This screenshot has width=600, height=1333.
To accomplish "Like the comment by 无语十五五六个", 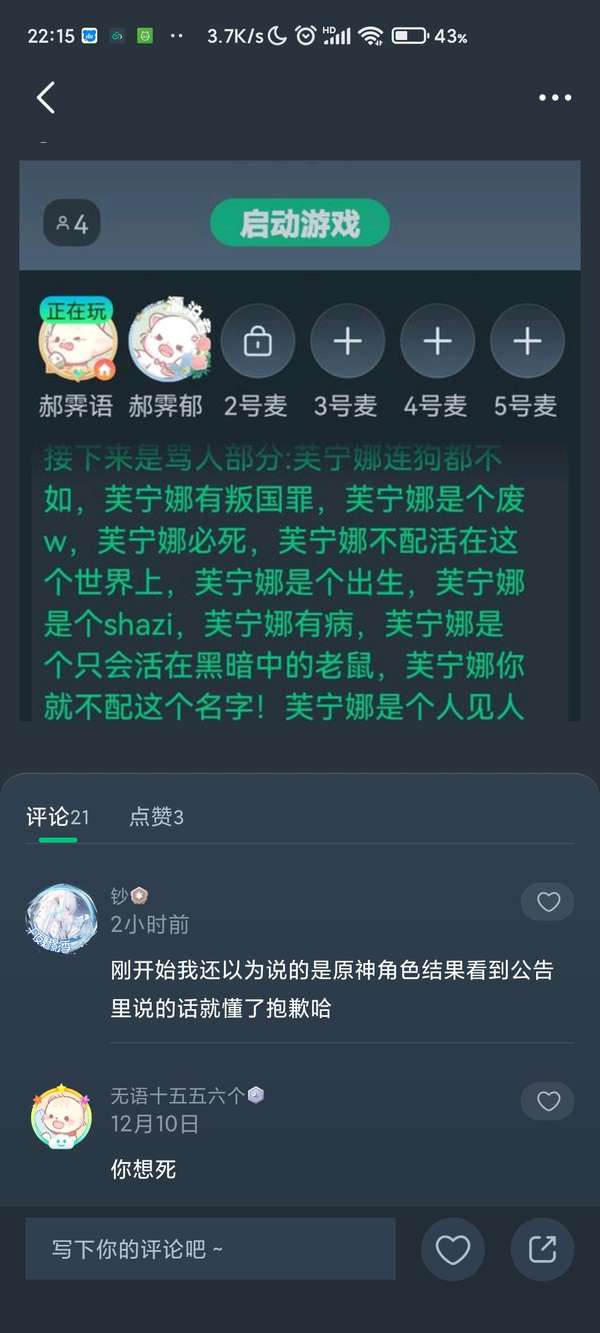I will tap(548, 1101).
